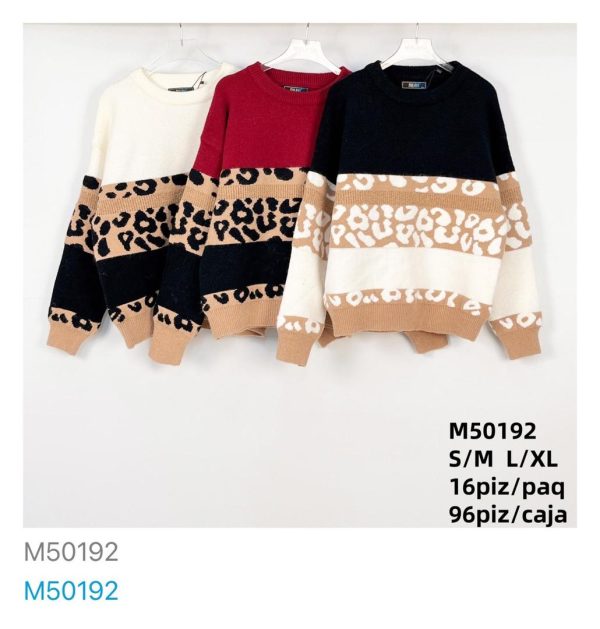Open the blue M50192 product link

pos(70,590)
